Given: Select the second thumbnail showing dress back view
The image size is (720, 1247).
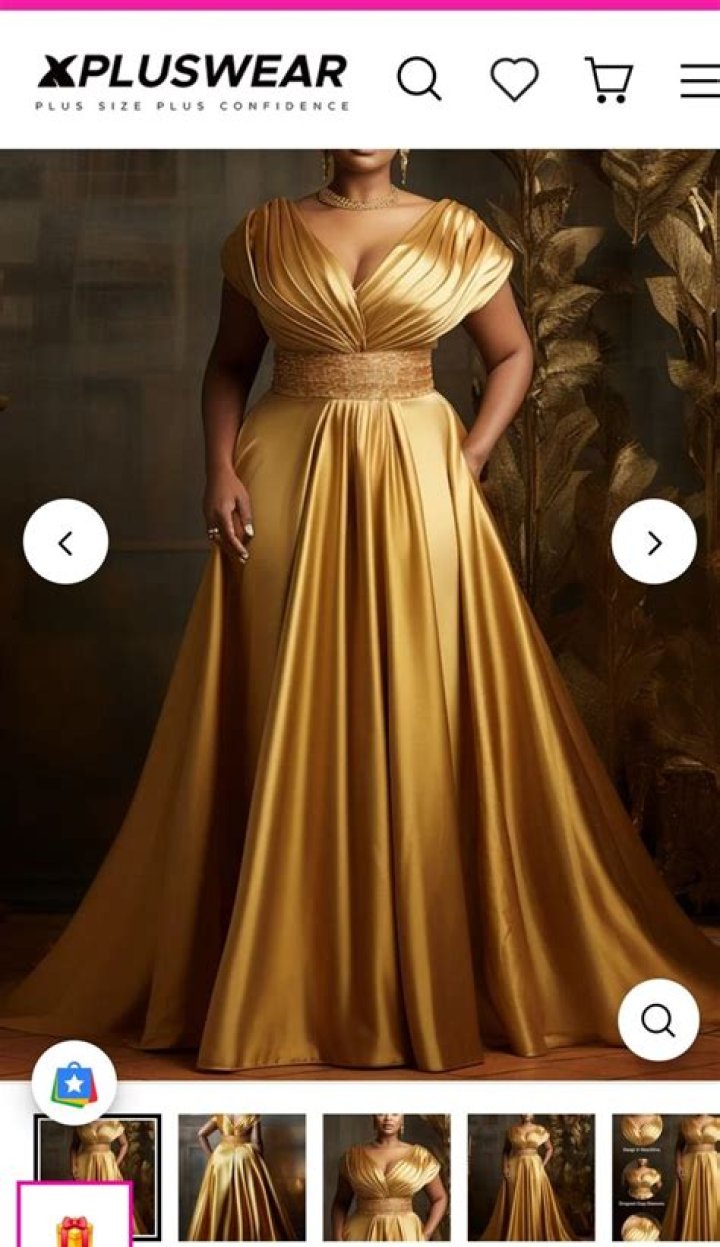Looking at the screenshot, I should (242, 1178).
